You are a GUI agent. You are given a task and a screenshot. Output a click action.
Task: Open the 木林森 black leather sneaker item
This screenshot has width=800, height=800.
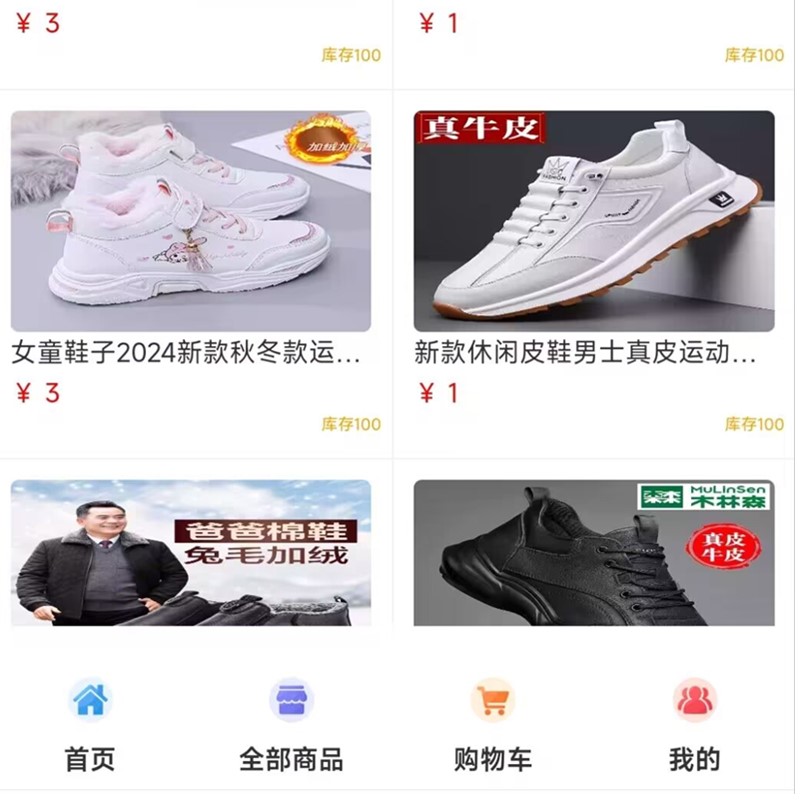(594, 553)
